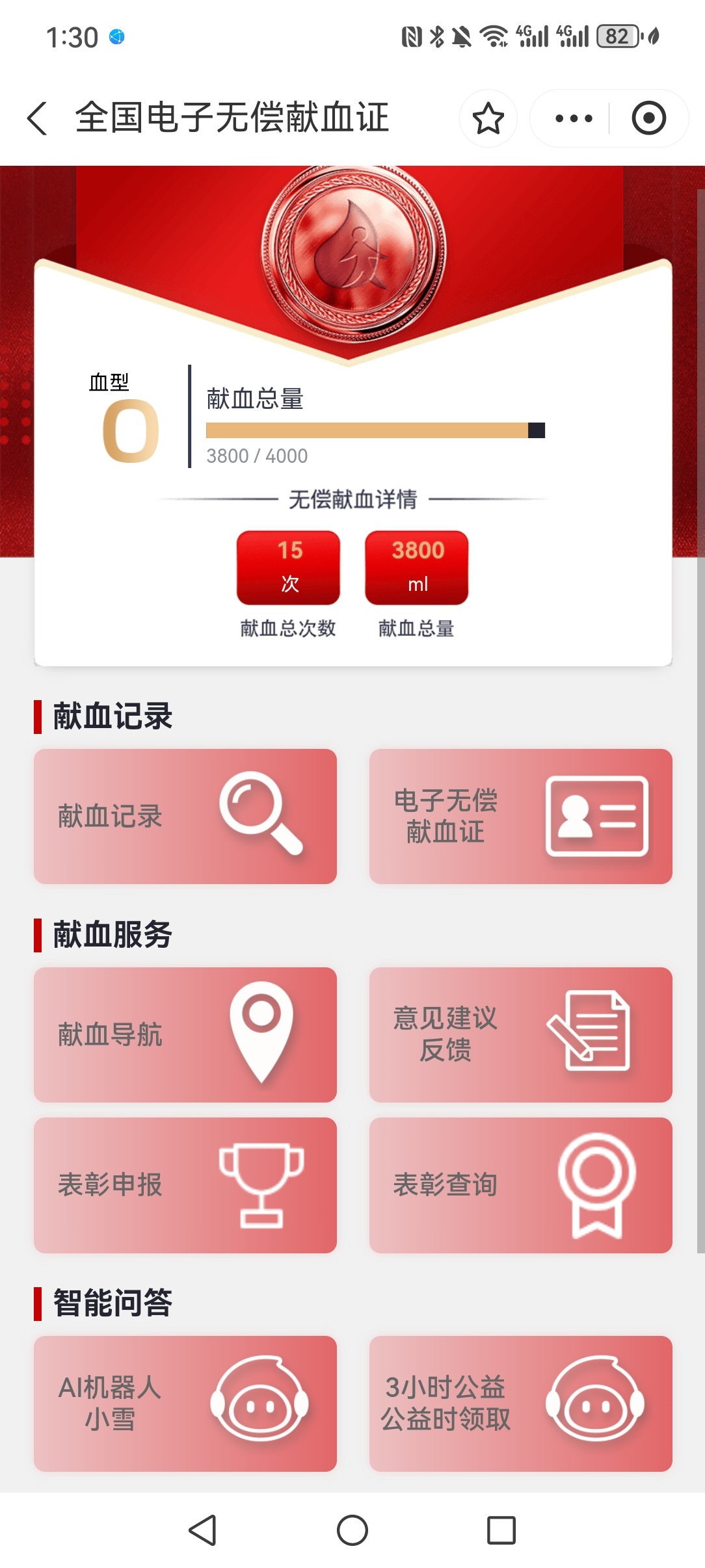Screen dimensions: 705x1568
Task: View the 15次 献血总次数 detail
Action: click(288, 568)
